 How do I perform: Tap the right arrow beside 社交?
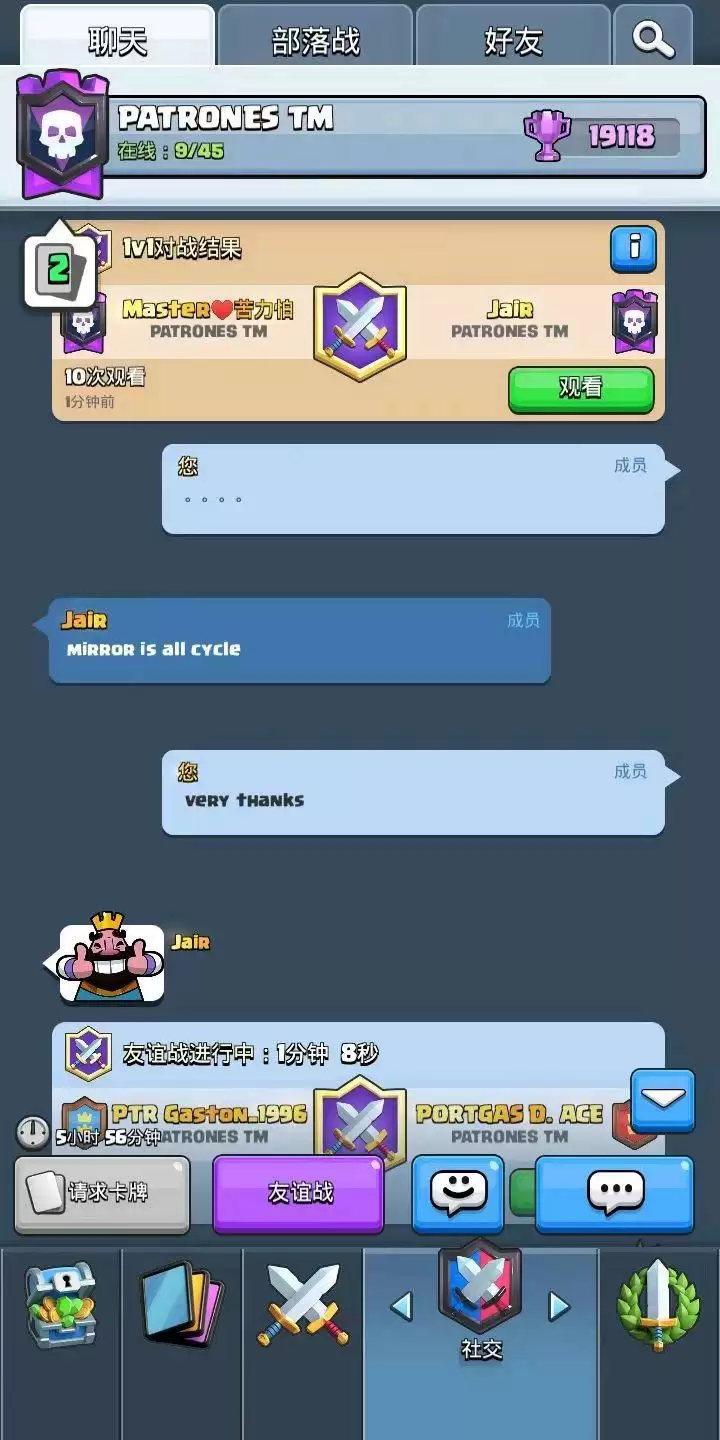pyautogui.click(x=558, y=1306)
